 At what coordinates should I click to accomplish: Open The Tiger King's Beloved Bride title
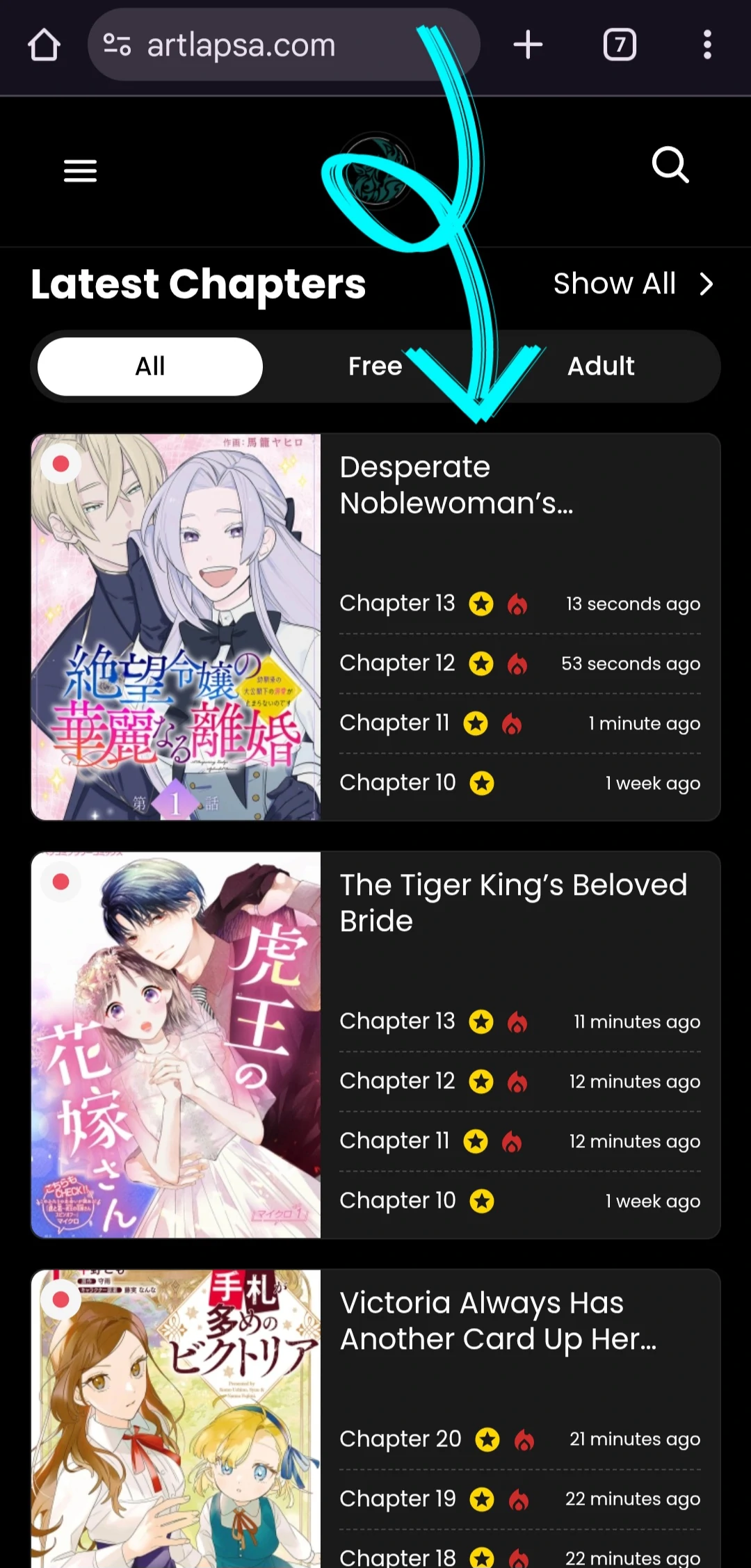(x=513, y=903)
